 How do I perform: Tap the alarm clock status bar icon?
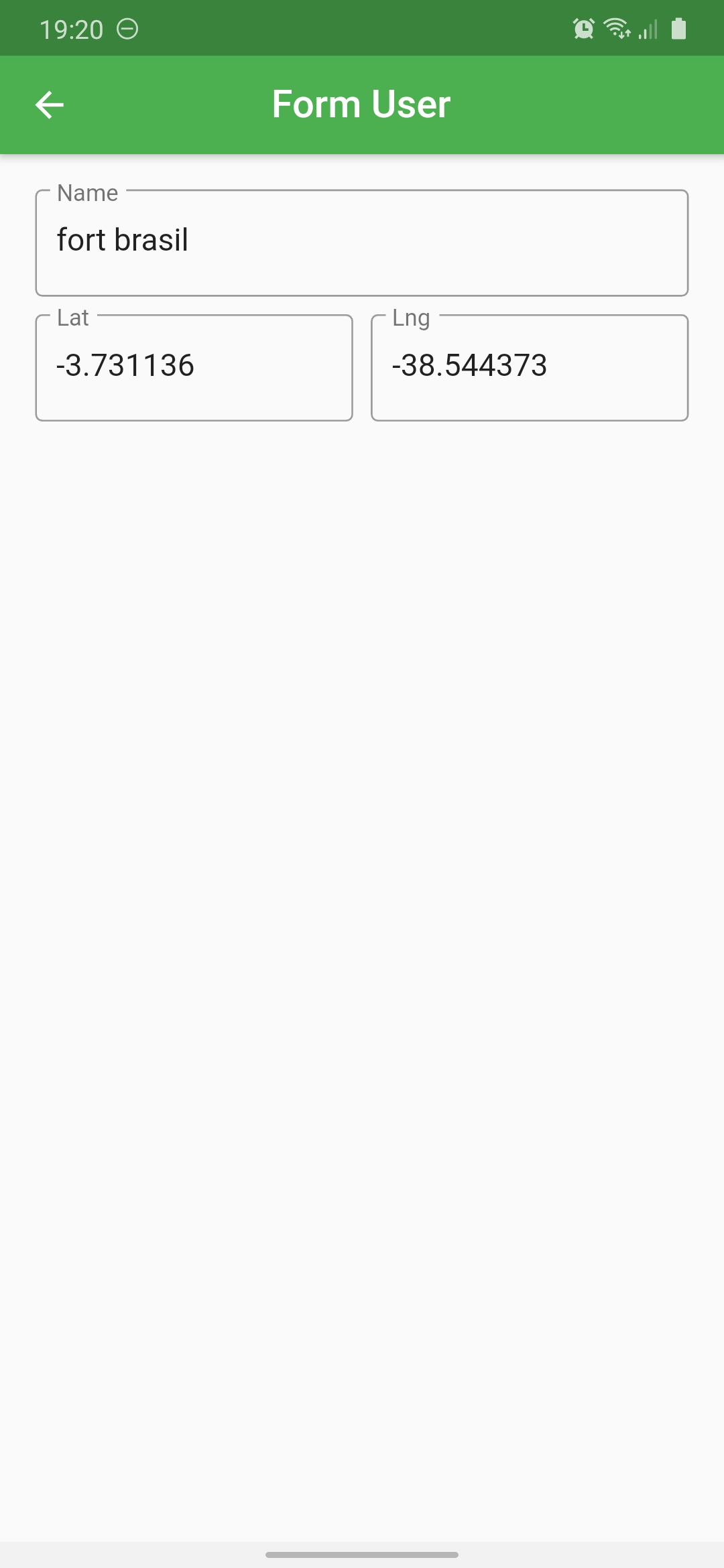tap(582, 27)
